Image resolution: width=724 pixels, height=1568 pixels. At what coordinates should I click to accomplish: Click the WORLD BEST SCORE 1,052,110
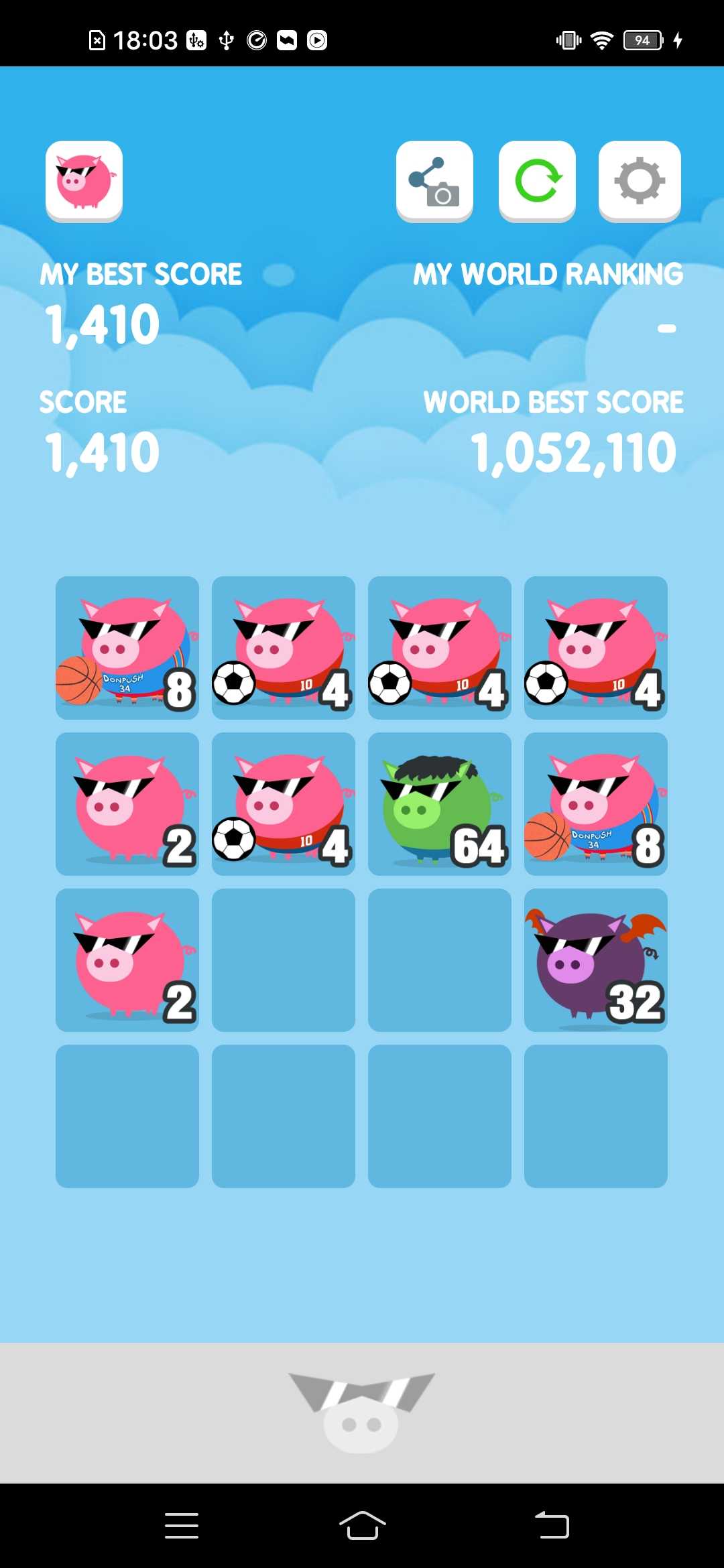(x=573, y=451)
